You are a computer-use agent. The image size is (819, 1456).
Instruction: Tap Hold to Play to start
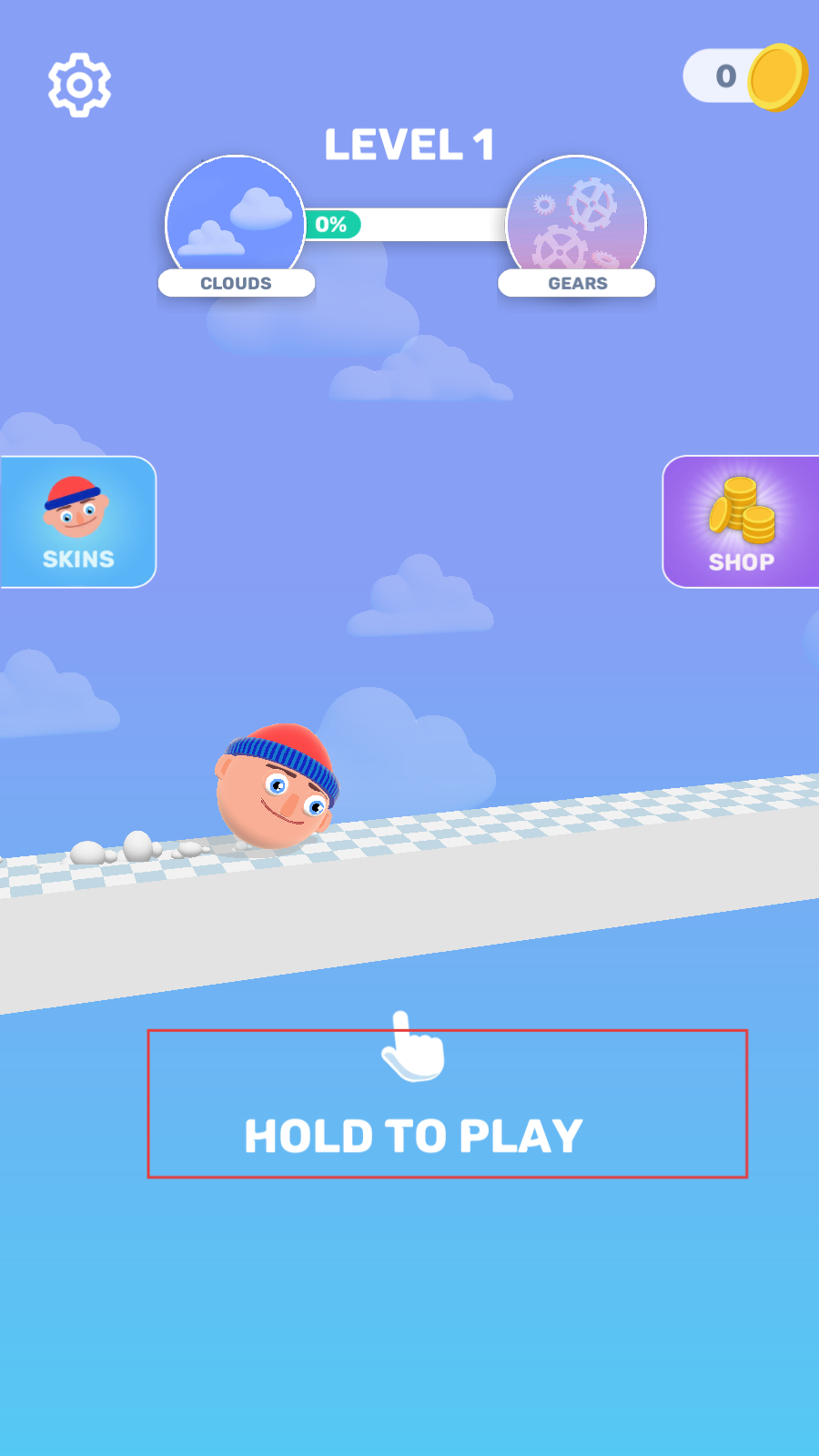447,1104
